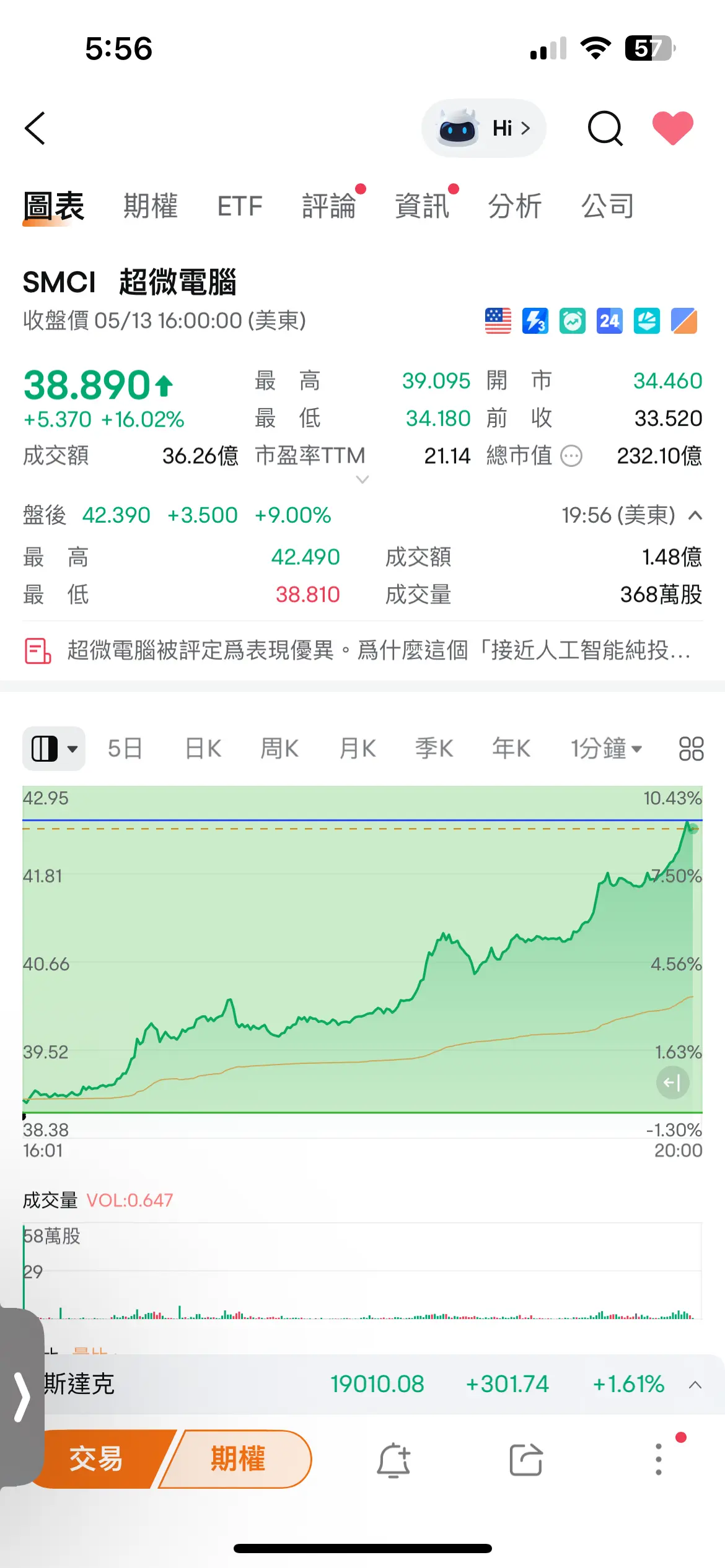Switch the chart to 日K

coord(203,749)
